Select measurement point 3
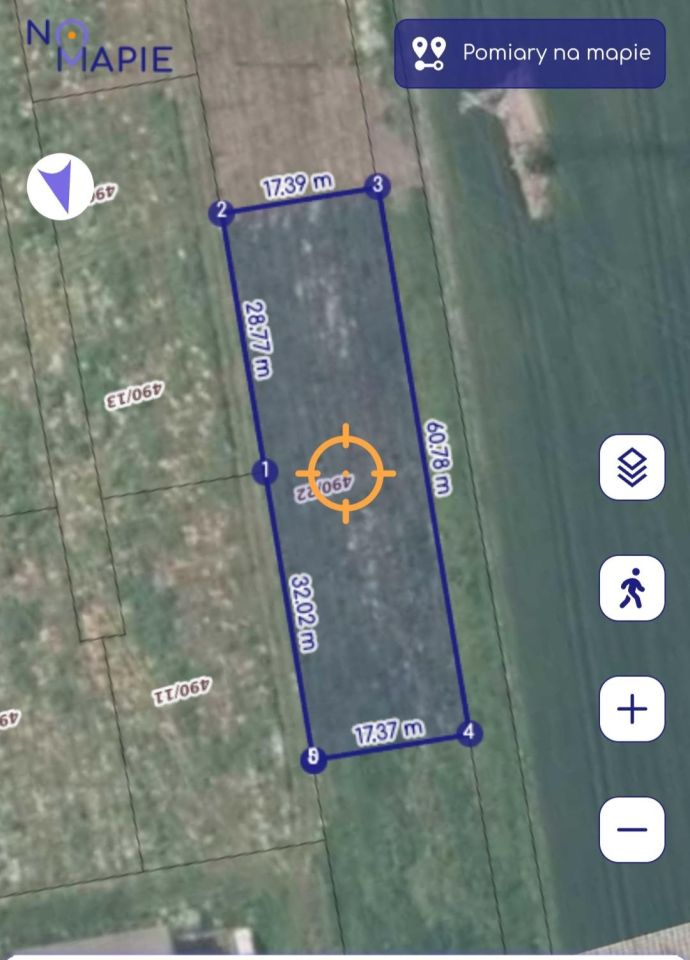 tap(377, 185)
